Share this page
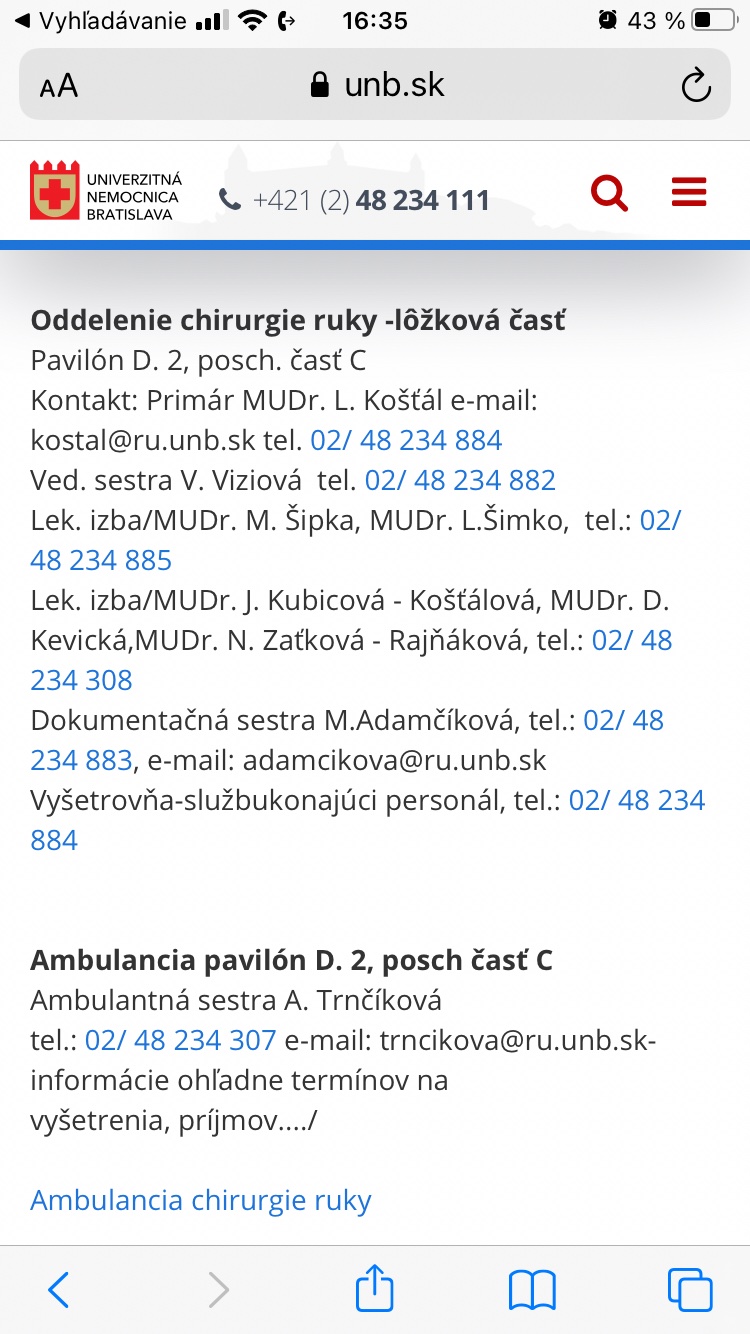The width and height of the screenshot is (750, 1334). tap(375, 1288)
